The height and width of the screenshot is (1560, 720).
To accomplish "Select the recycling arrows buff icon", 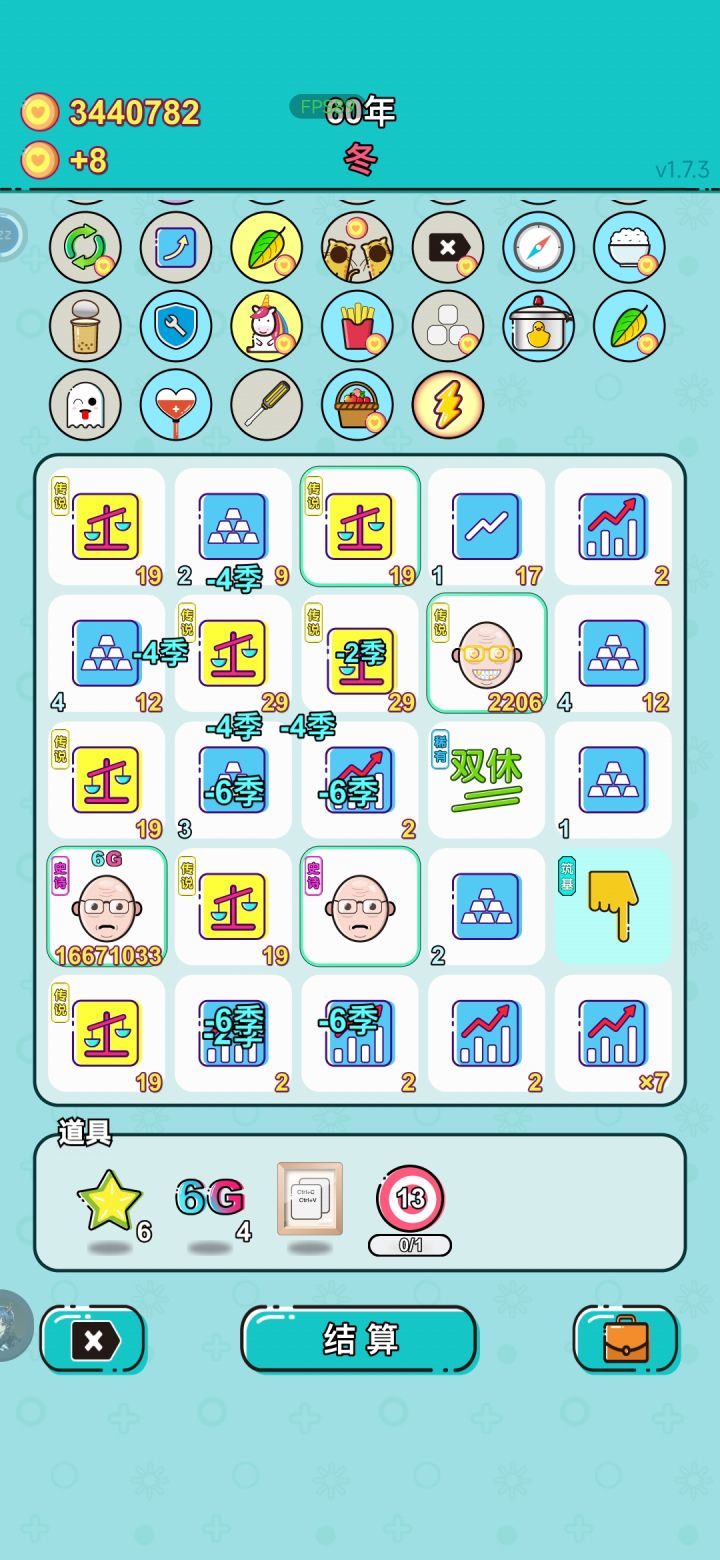I will (x=86, y=247).
